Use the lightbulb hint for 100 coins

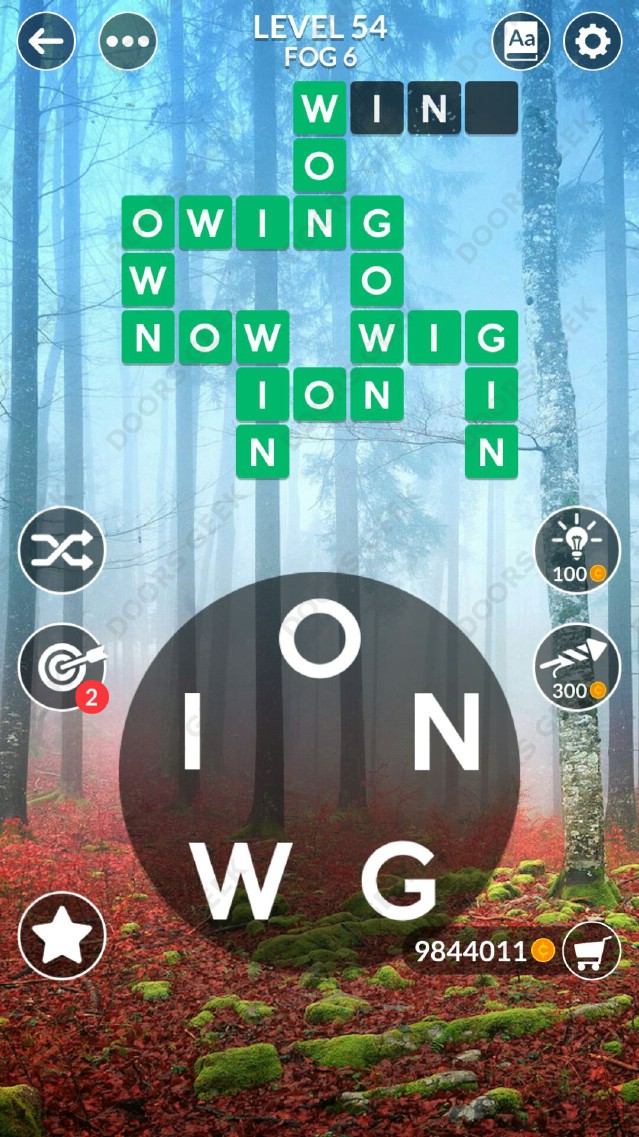577,549
